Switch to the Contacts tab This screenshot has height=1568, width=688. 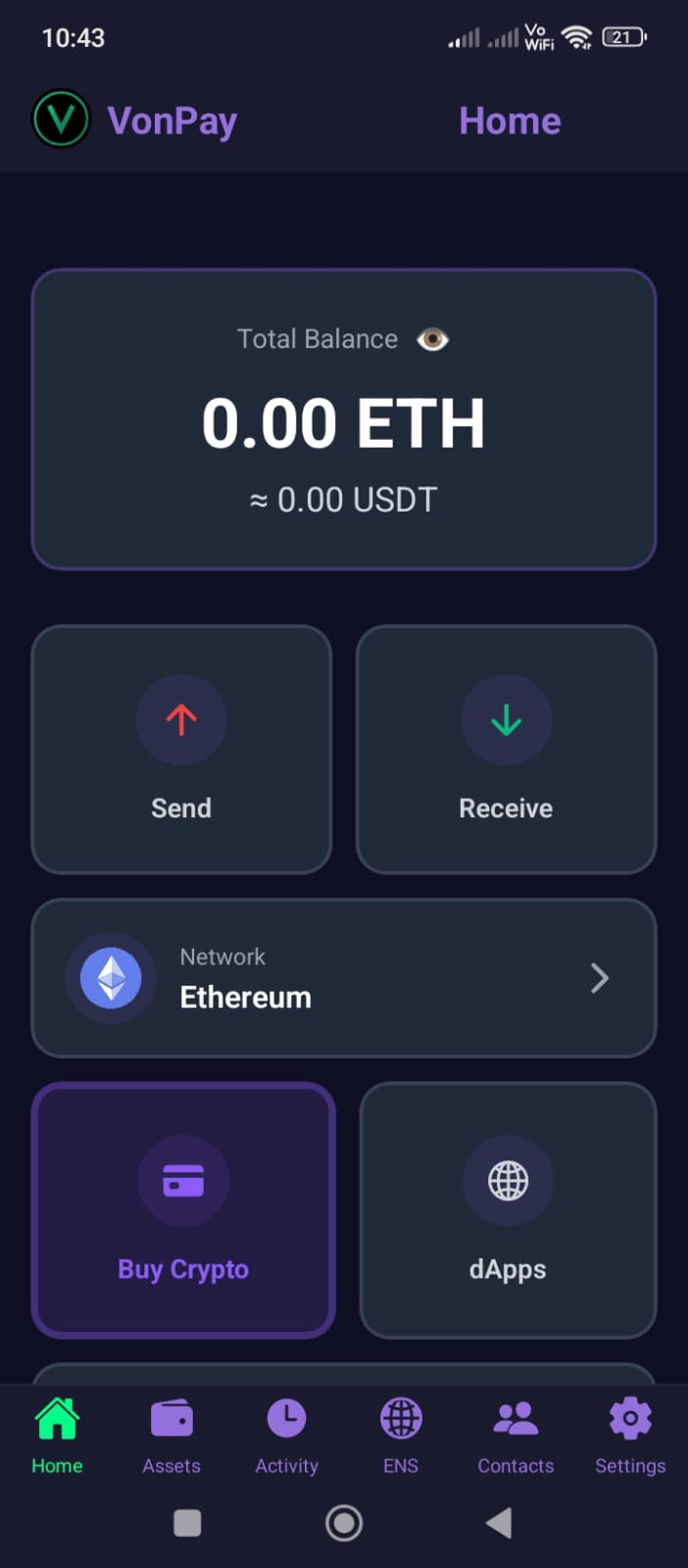pos(516,1436)
